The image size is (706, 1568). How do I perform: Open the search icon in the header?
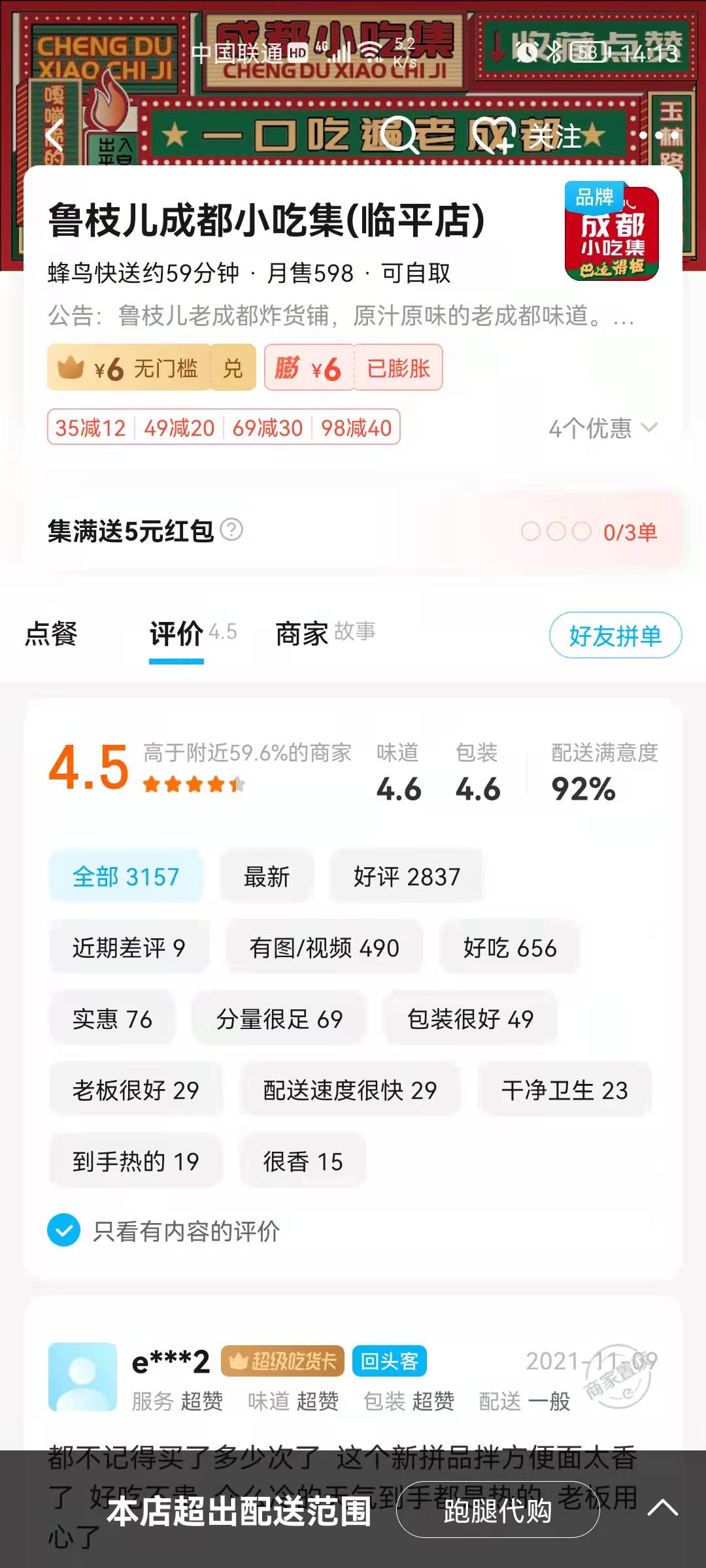399,136
